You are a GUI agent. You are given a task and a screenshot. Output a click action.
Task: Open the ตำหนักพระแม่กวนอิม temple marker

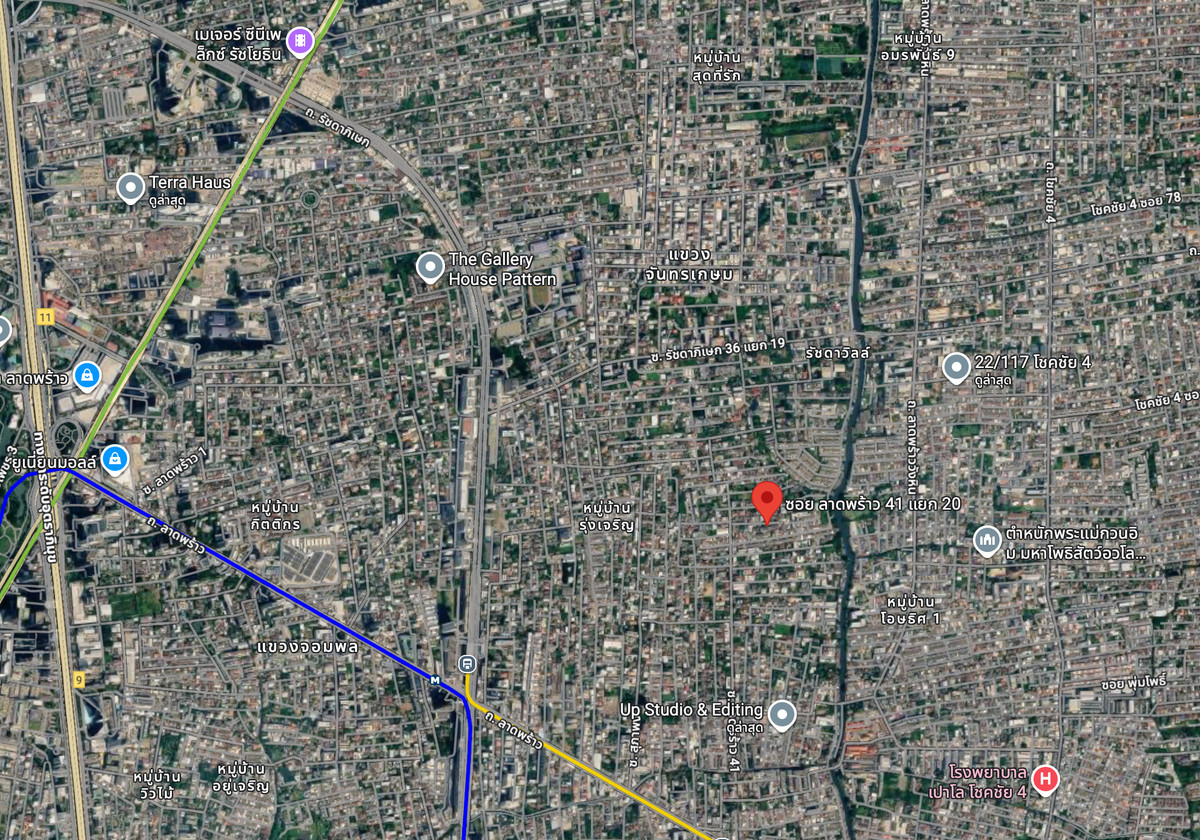pos(987,541)
